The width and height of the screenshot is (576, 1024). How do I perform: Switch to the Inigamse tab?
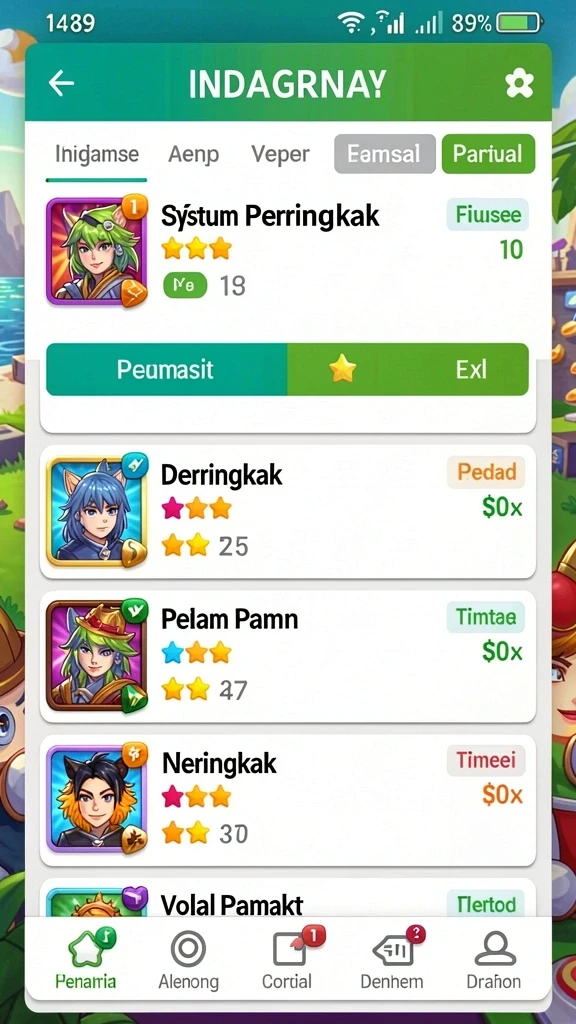pos(97,154)
